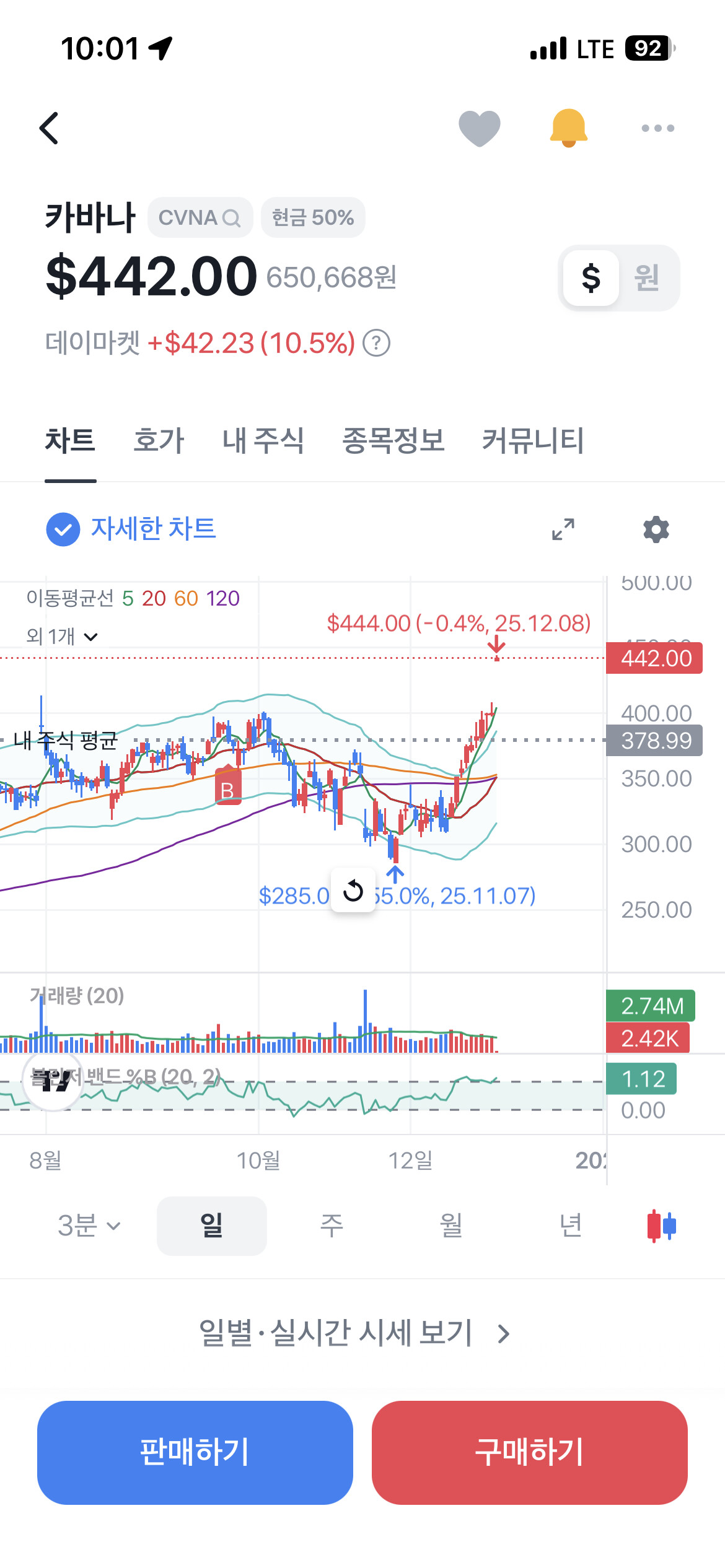Open the three-dot overflow menu

point(657,128)
